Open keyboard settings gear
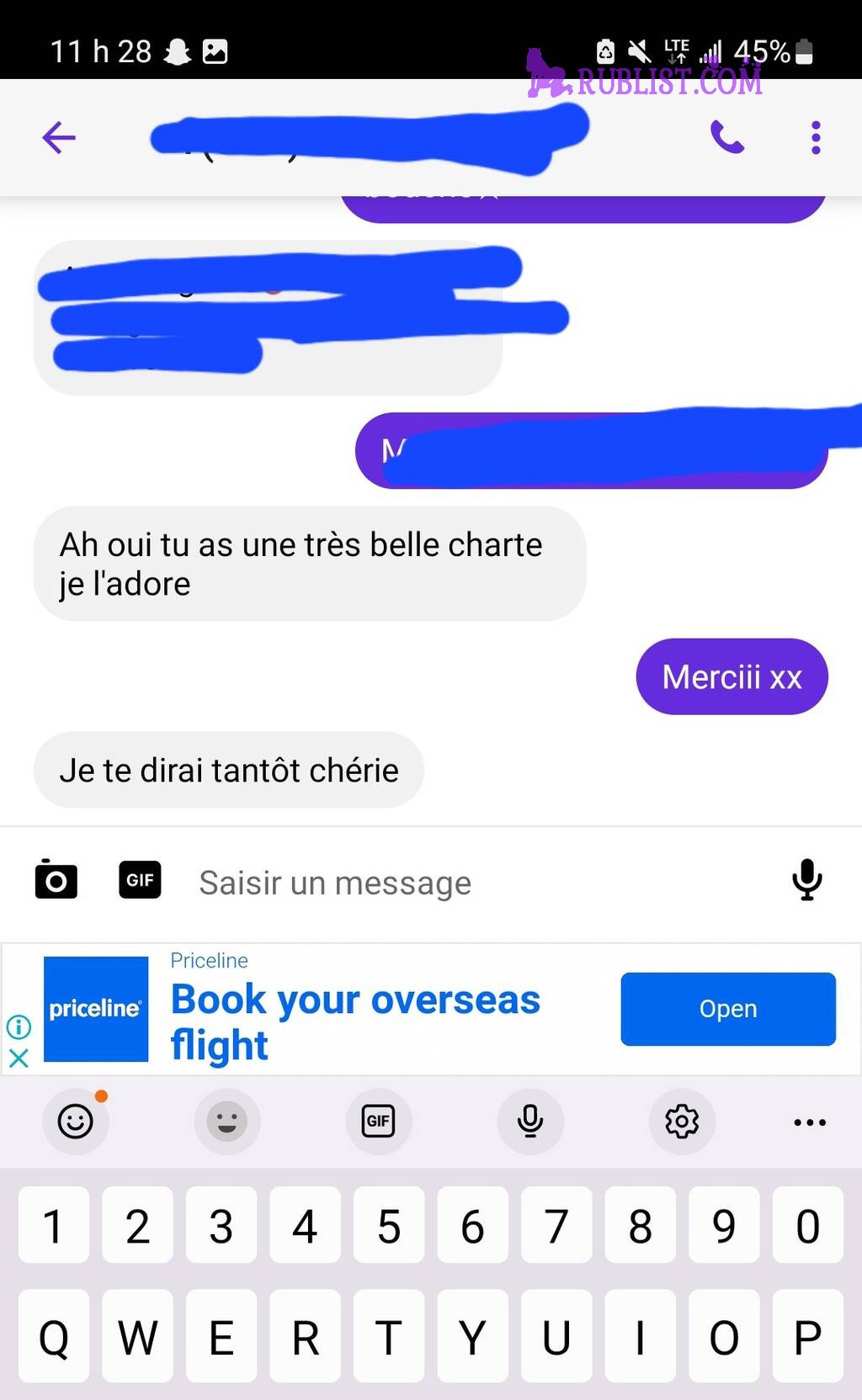Viewport: 862px width, 1400px height. (682, 1122)
